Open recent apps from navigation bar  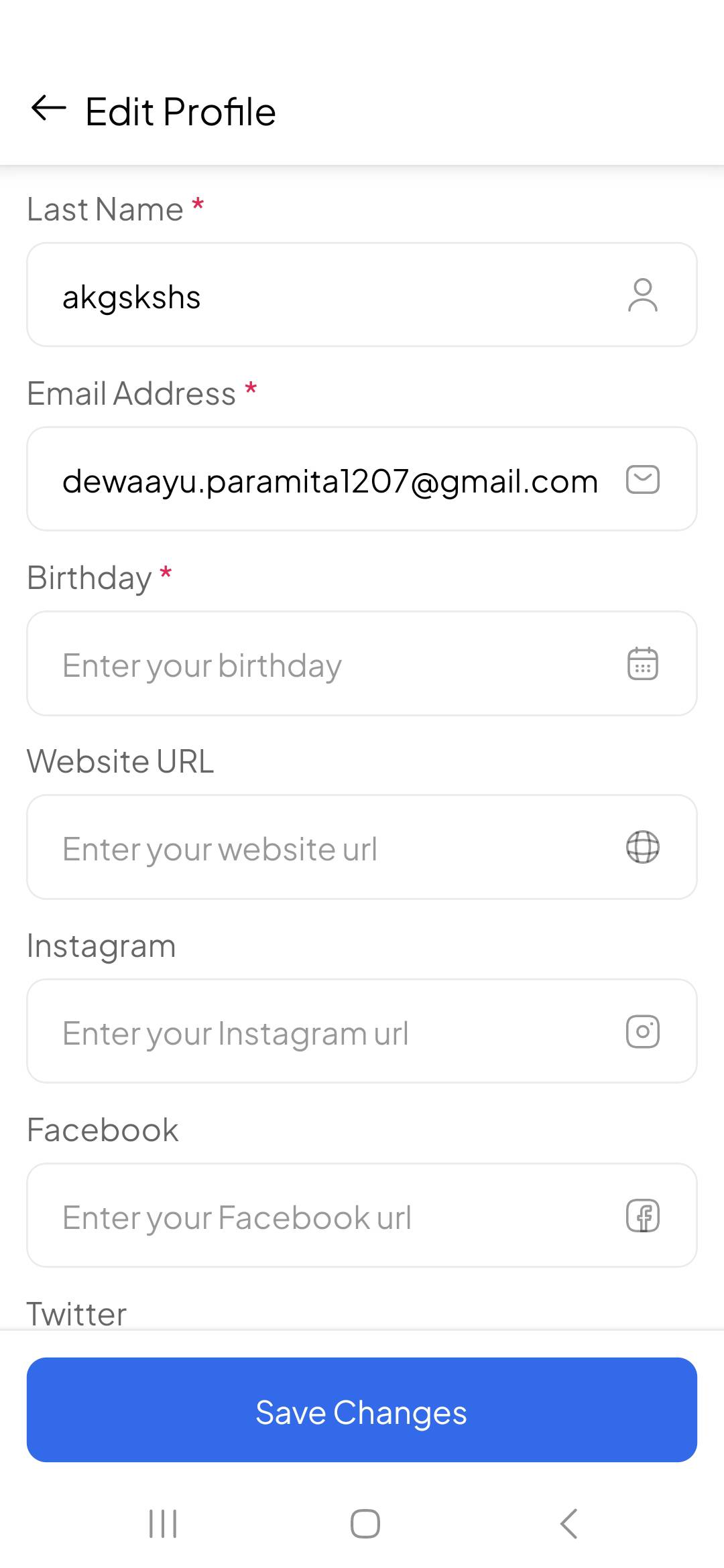(163, 1524)
